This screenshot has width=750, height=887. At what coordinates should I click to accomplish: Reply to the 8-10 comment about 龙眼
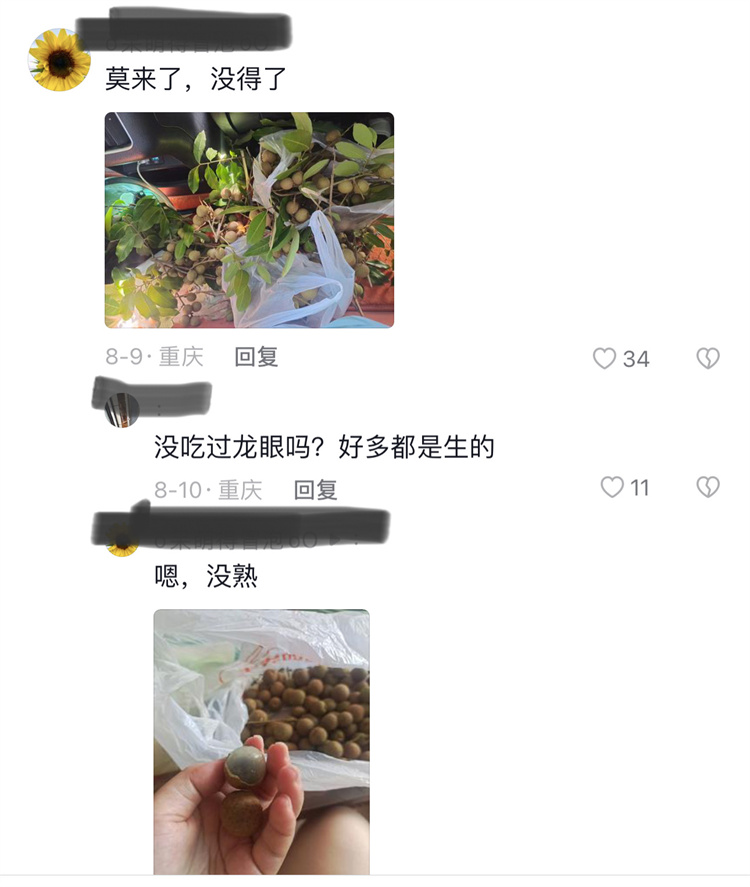(x=315, y=489)
